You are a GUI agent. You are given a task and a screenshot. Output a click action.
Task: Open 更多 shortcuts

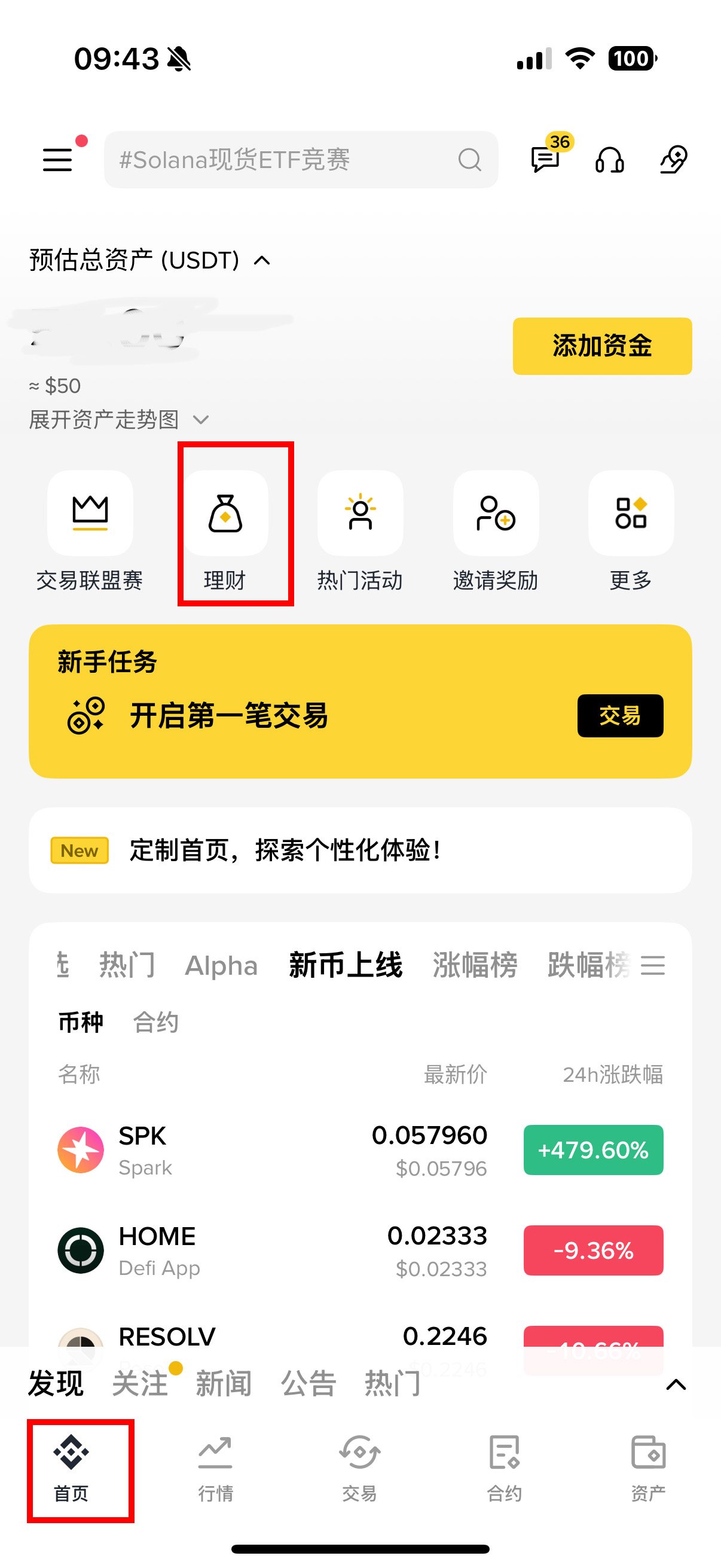point(631,530)
